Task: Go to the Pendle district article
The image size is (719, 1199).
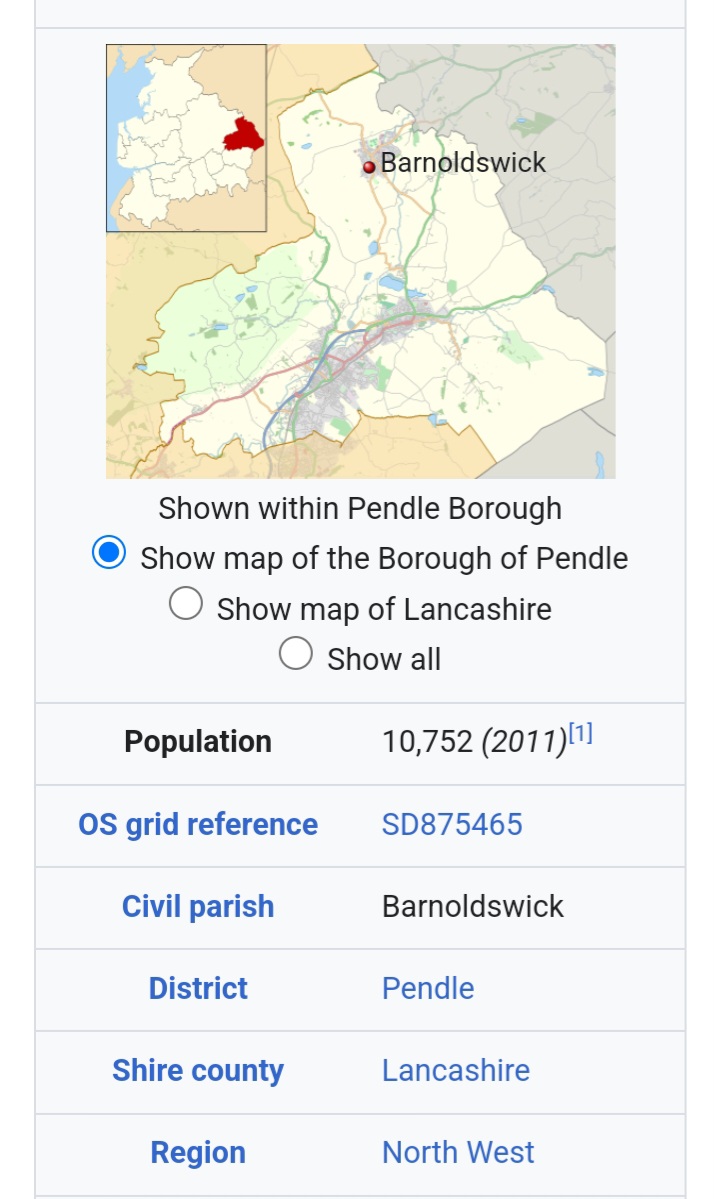Action: [428, 988]
